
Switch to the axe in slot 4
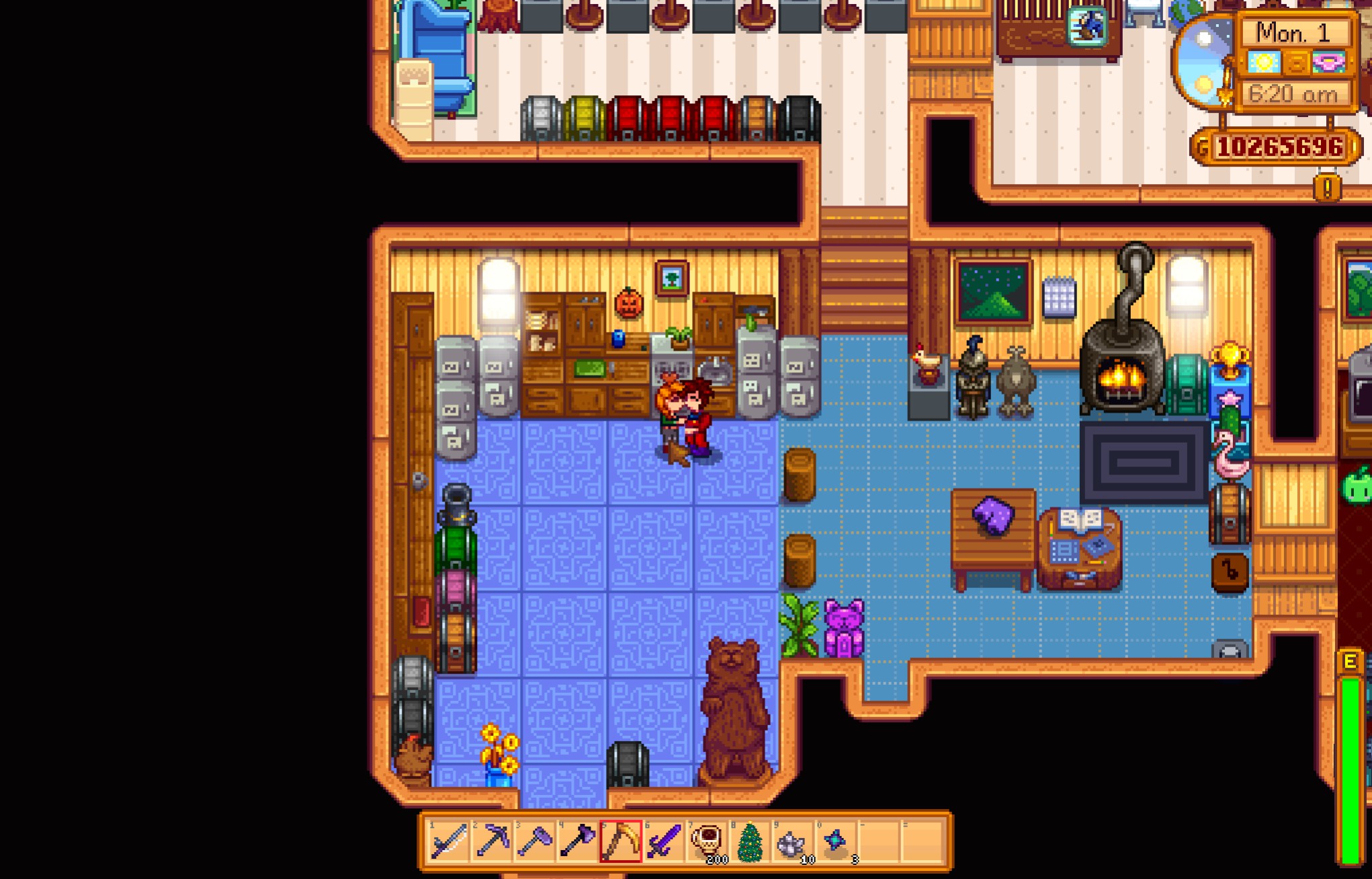[578, 841]
